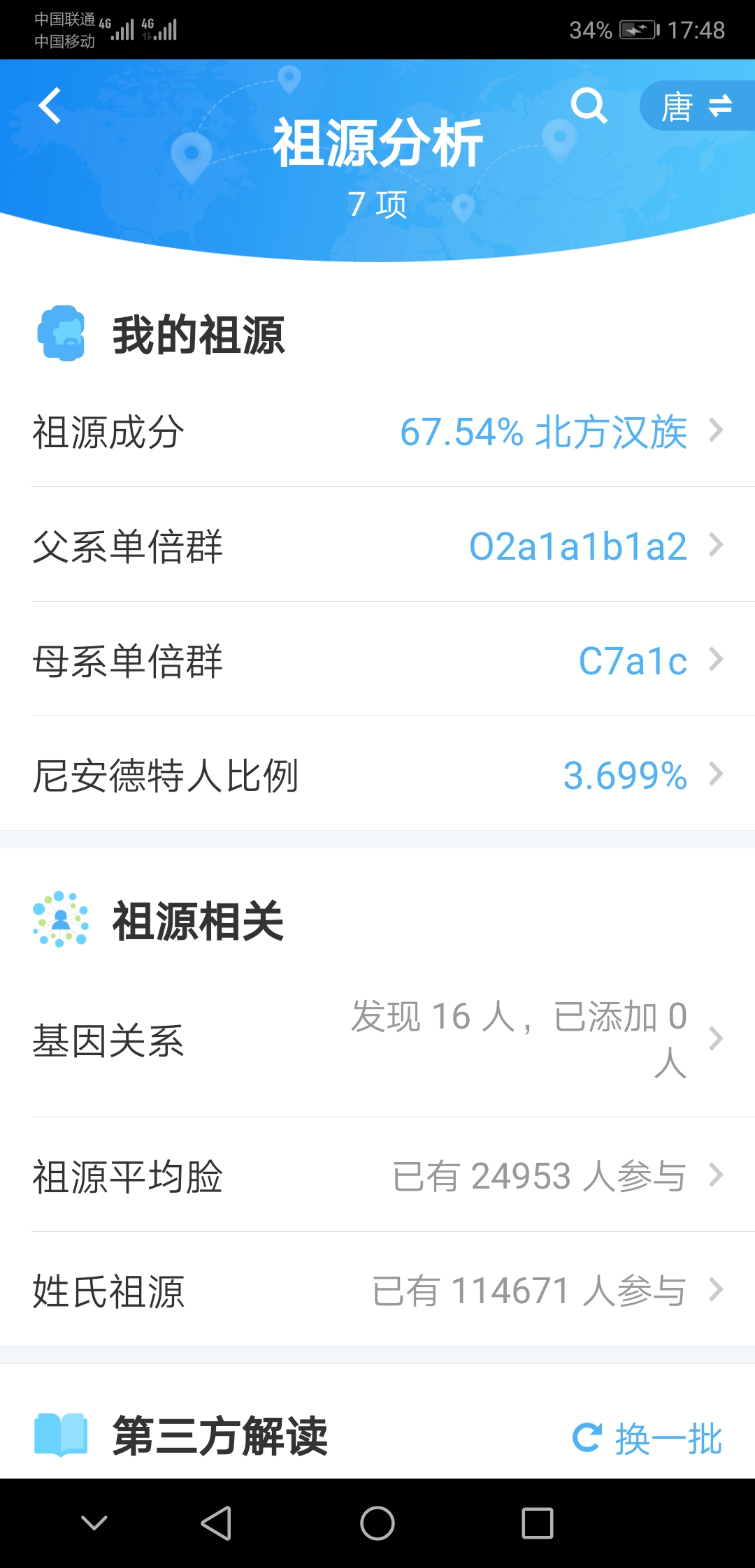Viewport: 755px width, 1568px height.
Task: Tap the system home button
Action: point(377,1523)
